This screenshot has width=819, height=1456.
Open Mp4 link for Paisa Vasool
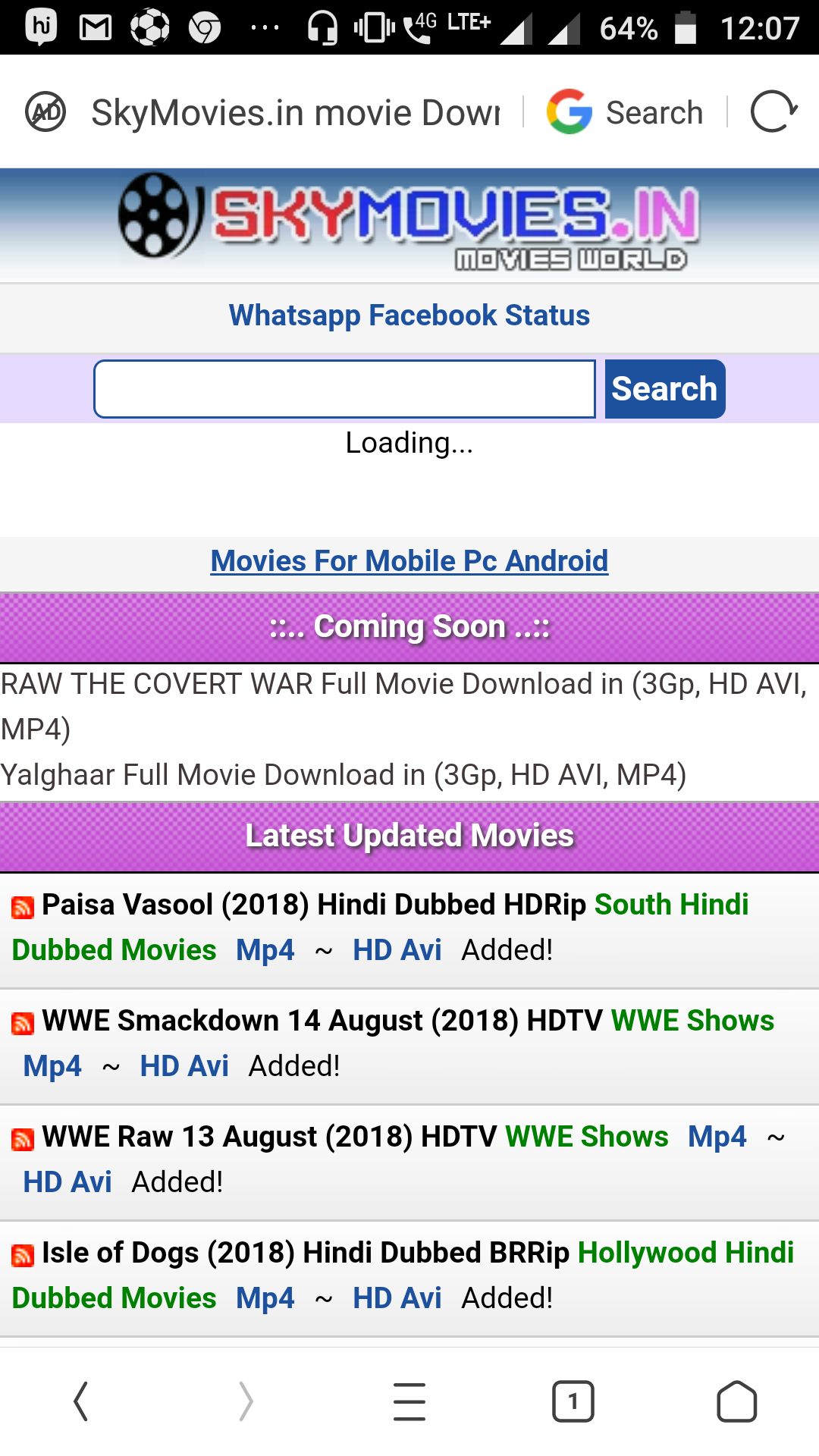pyautogui.click(x=265, y=950)
